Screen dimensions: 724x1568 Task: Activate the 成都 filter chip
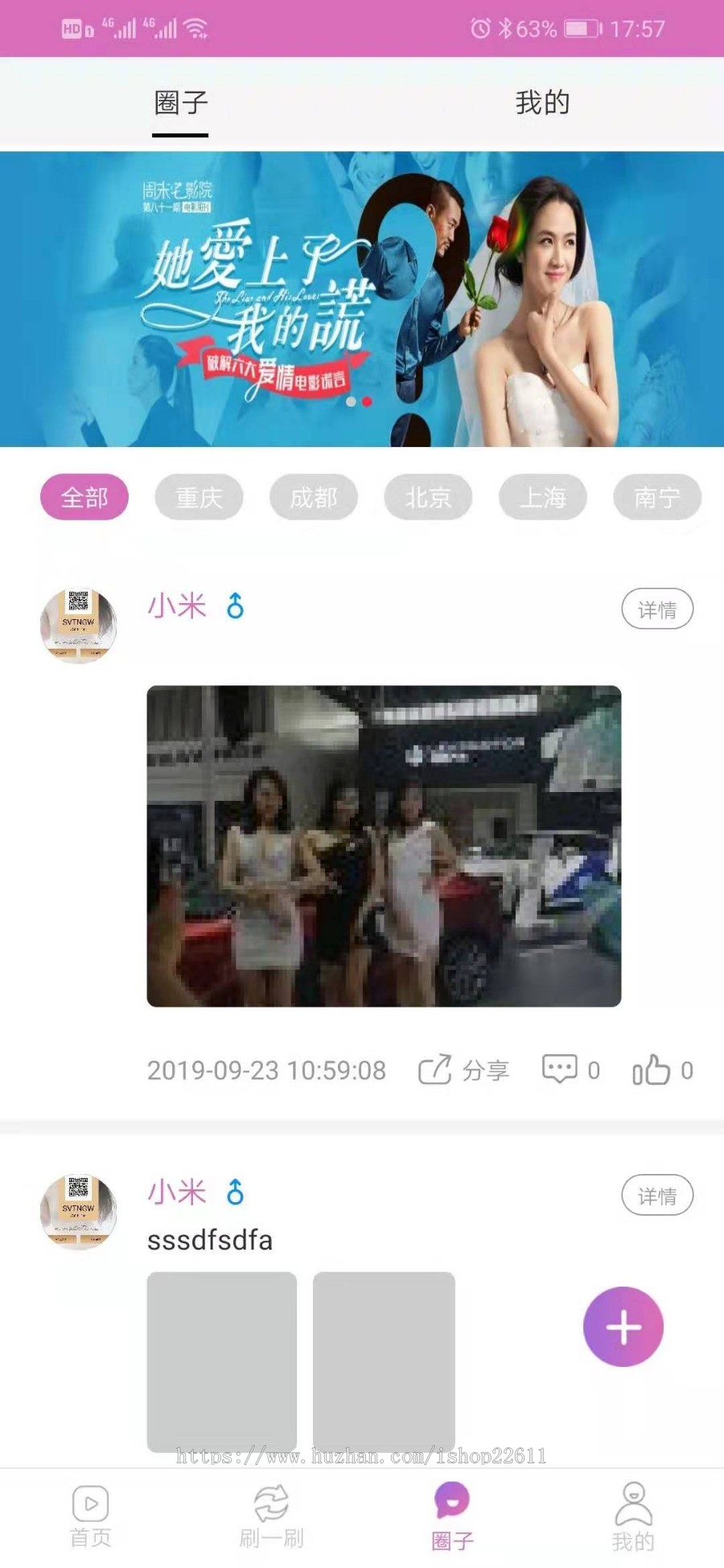click(x=314, y=497)
